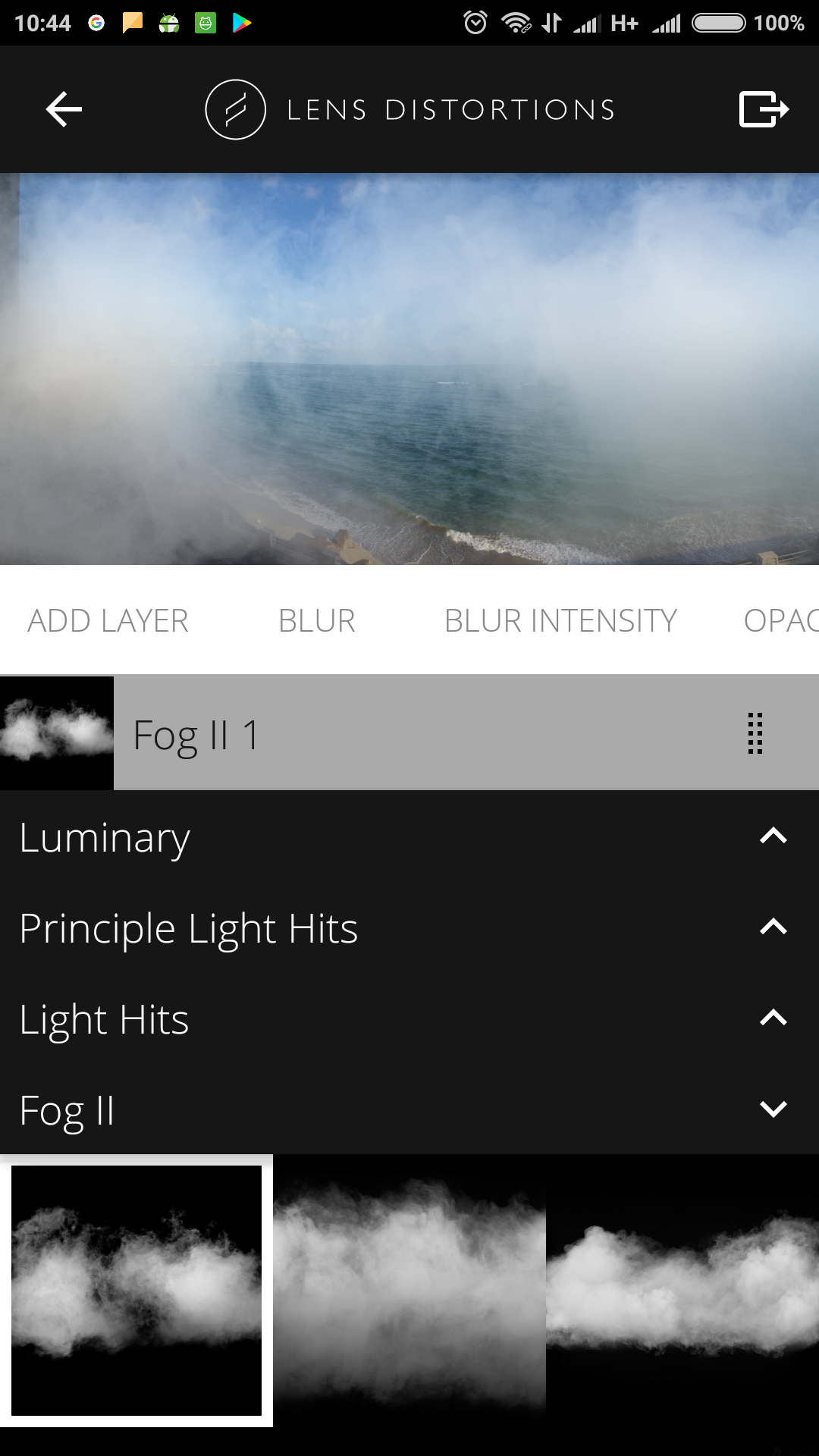
Task: Expand the Light Hits category
Action: (409, 1018)
